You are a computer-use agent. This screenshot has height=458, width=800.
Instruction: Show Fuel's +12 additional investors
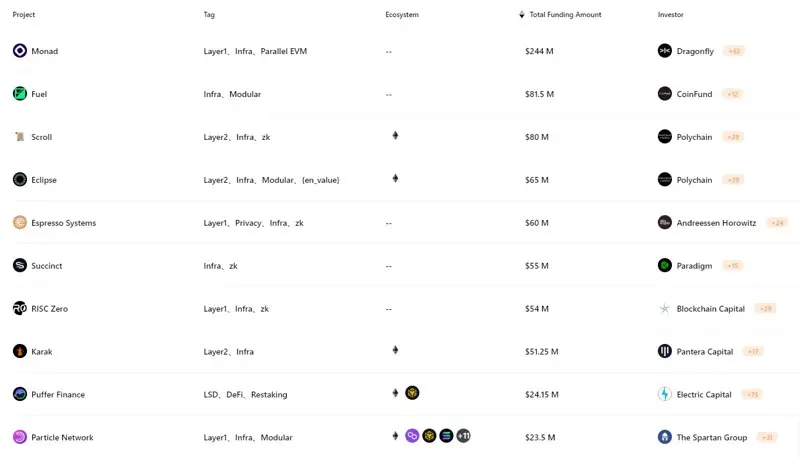pyautogui.click(x=733, y=94)
